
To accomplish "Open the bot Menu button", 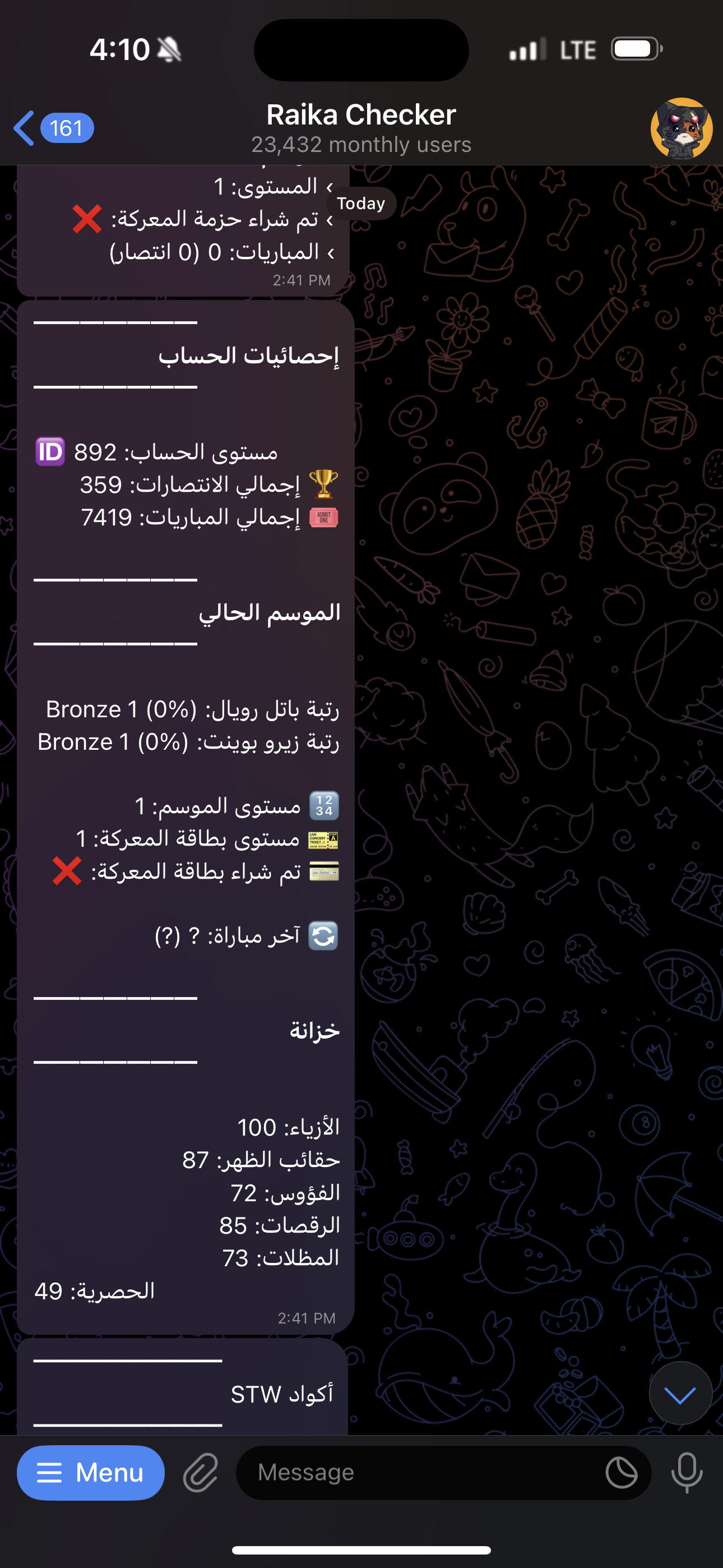I will 91,1473.
